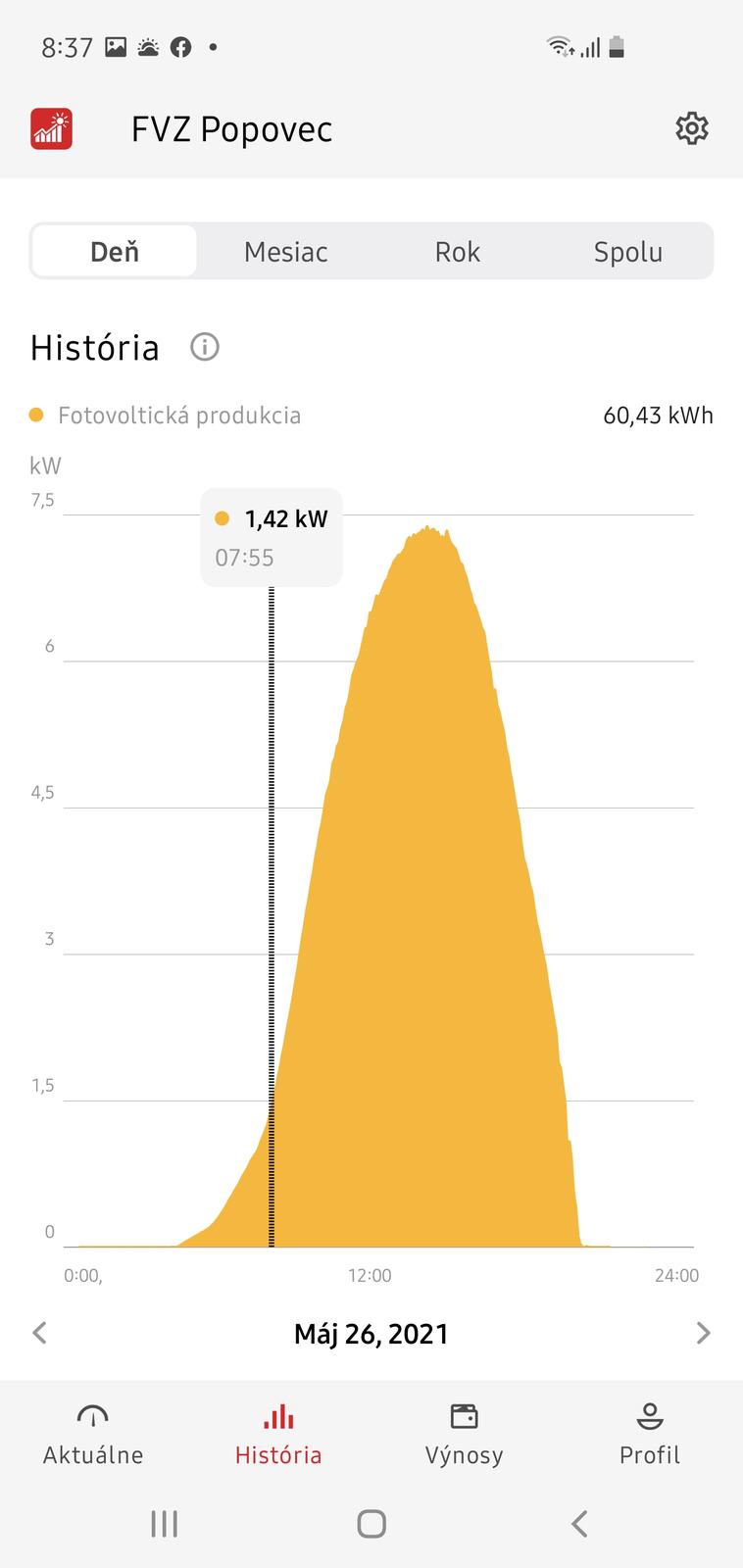Open the Výnosy tab
The height and width of the screenshot is (1568, 743).
tap(464, 1434)
